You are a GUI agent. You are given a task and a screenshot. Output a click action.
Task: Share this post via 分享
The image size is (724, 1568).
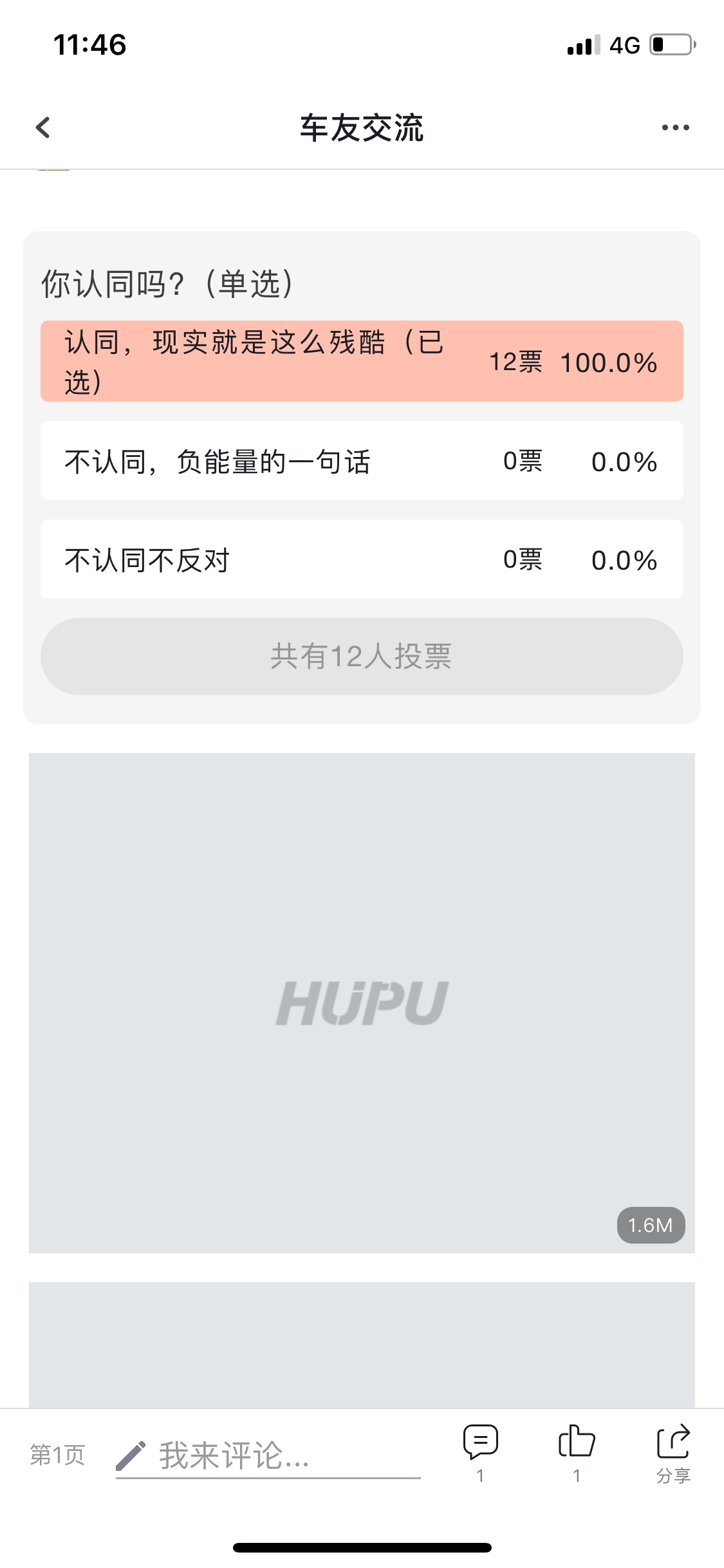pyautogui.click(x=673, y=1453)
